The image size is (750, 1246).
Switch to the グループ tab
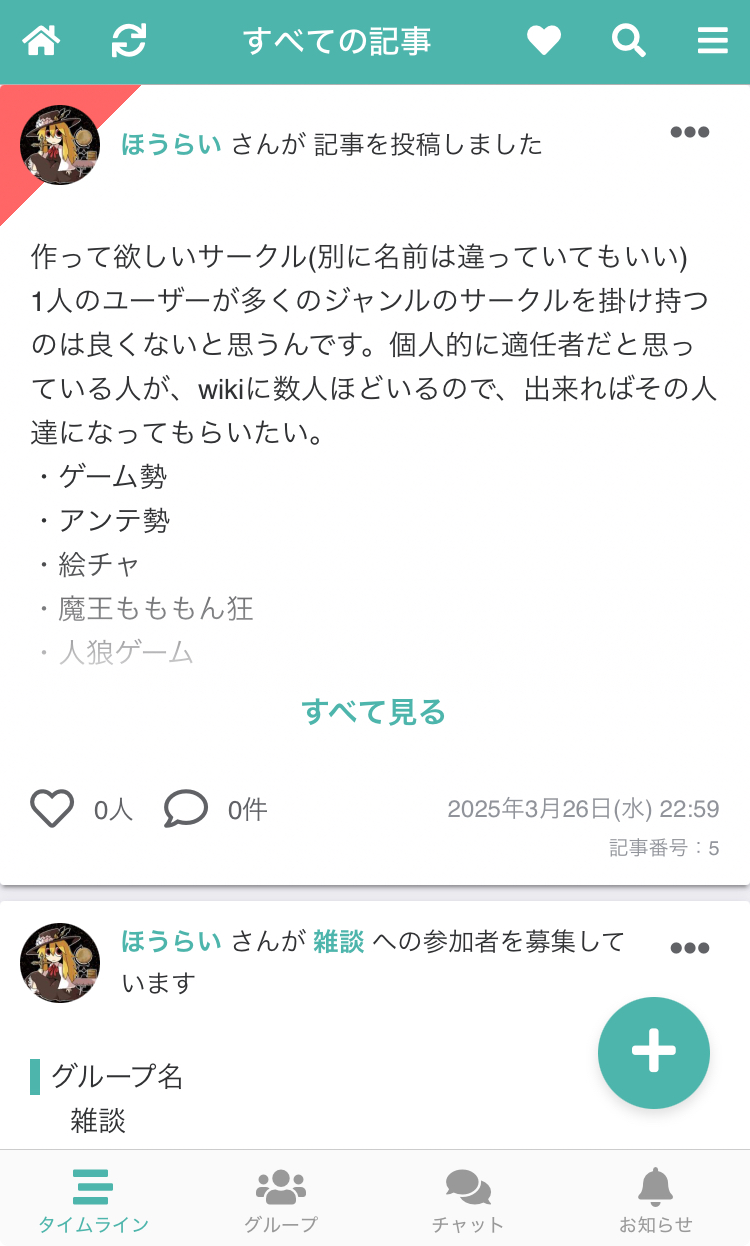pos(281,1200)
